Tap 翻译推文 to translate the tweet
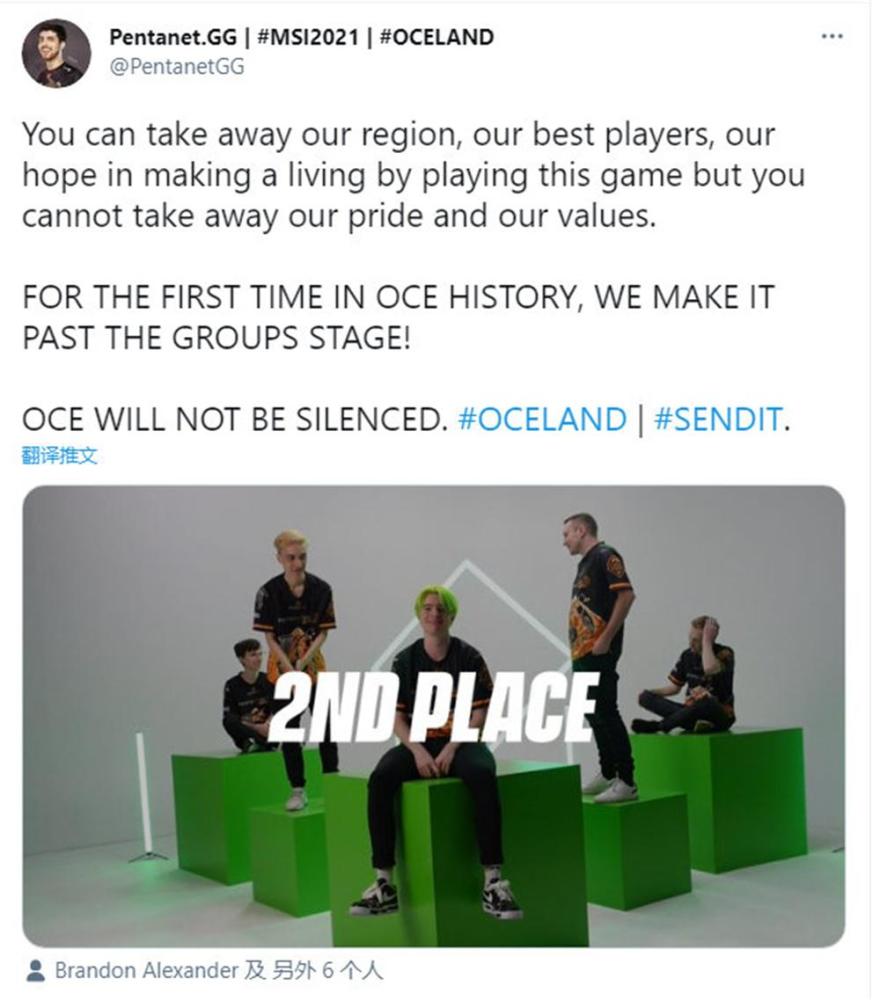Viewport: 880px width, 1000px height. point(59,456)
